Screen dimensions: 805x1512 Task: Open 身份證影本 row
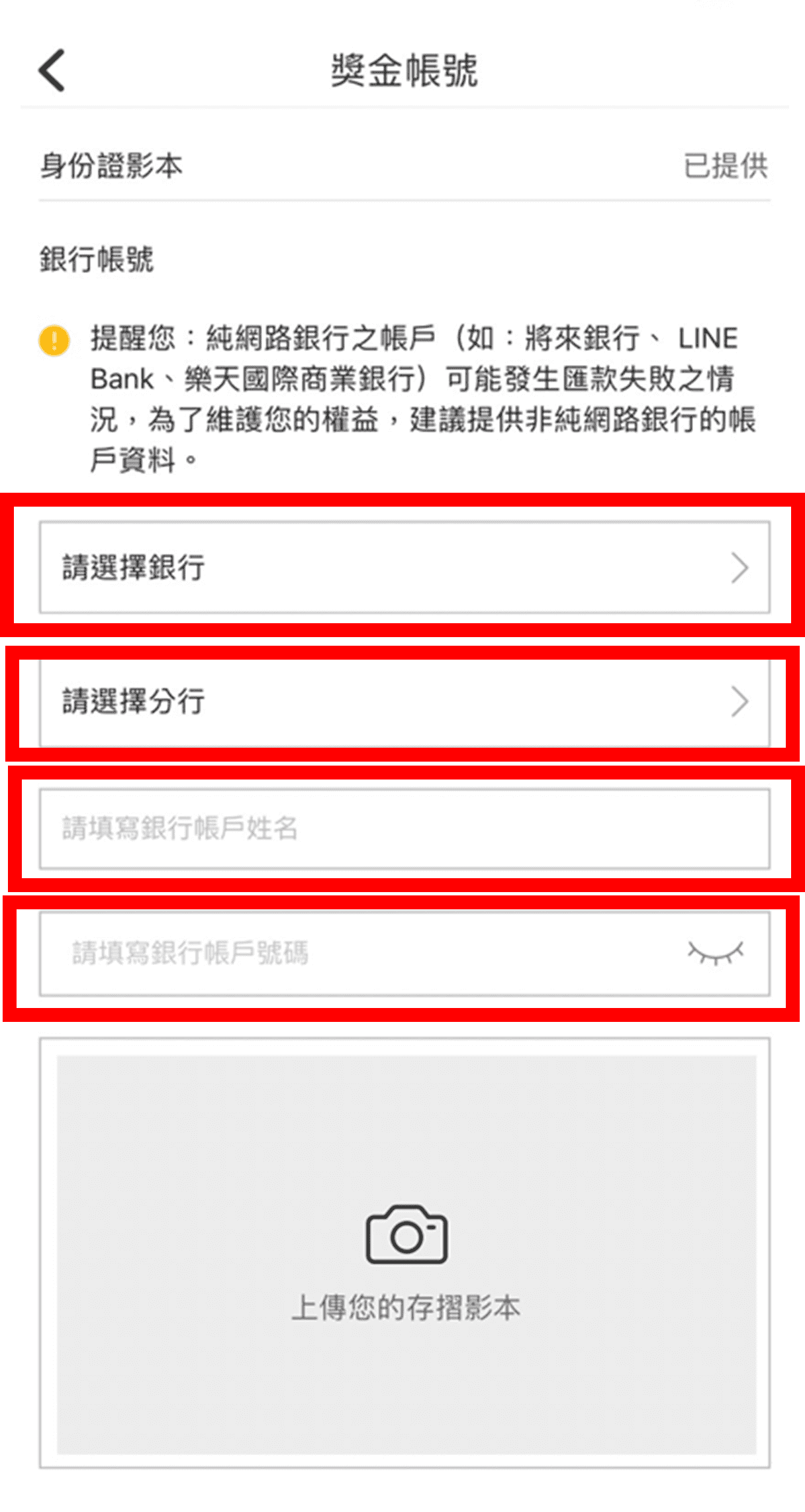click(404, 166)
